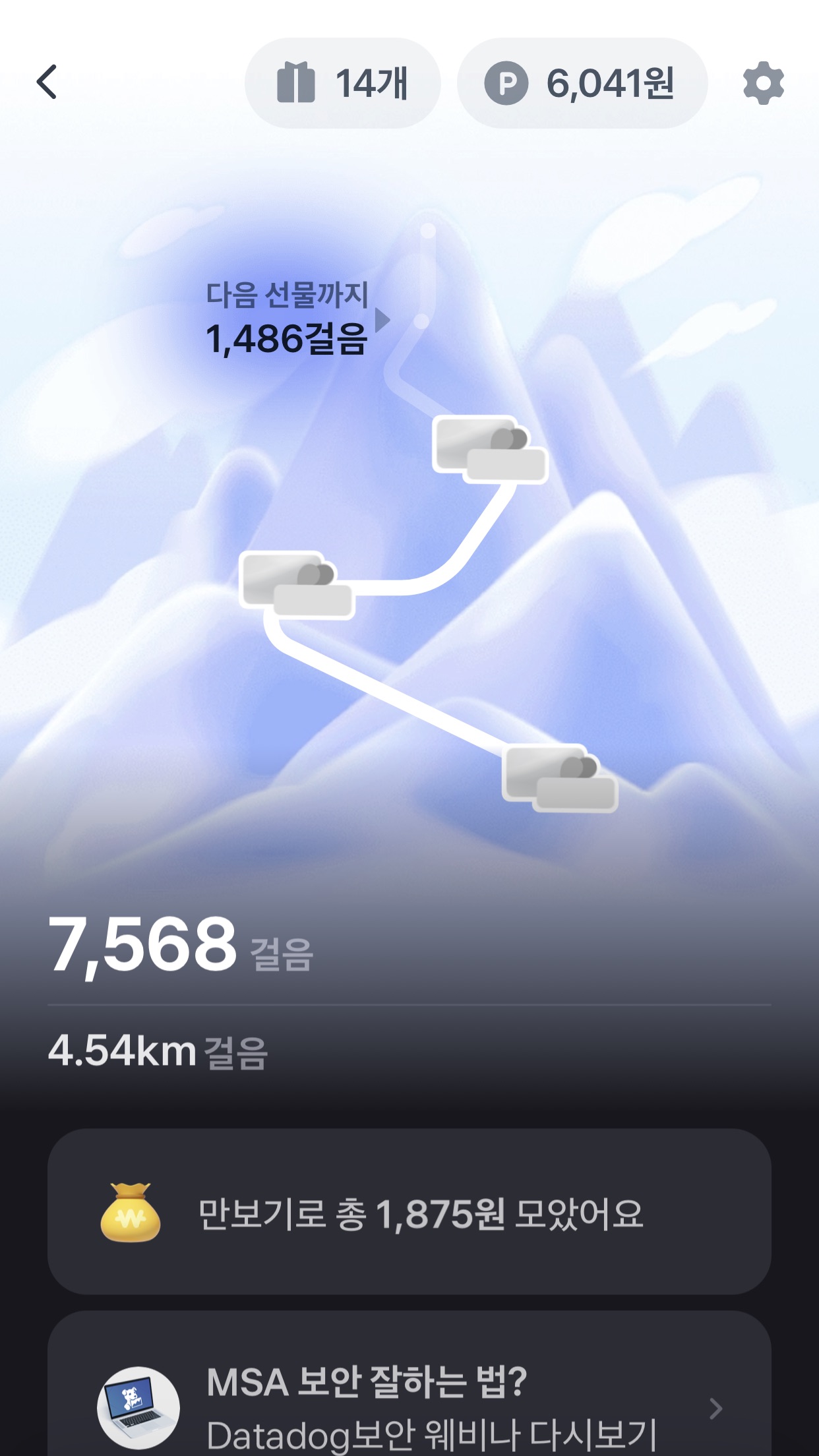Open settings via the gear icon
The image size is (819, 1456).
click(x=763, y=83)
